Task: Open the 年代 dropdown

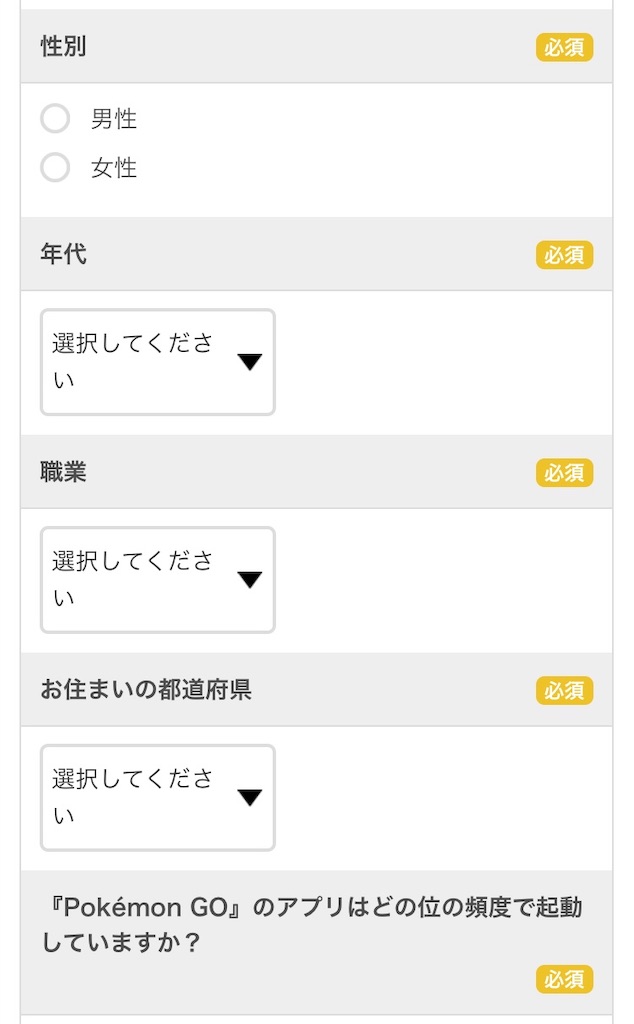Action: click(x=157, y=362)
